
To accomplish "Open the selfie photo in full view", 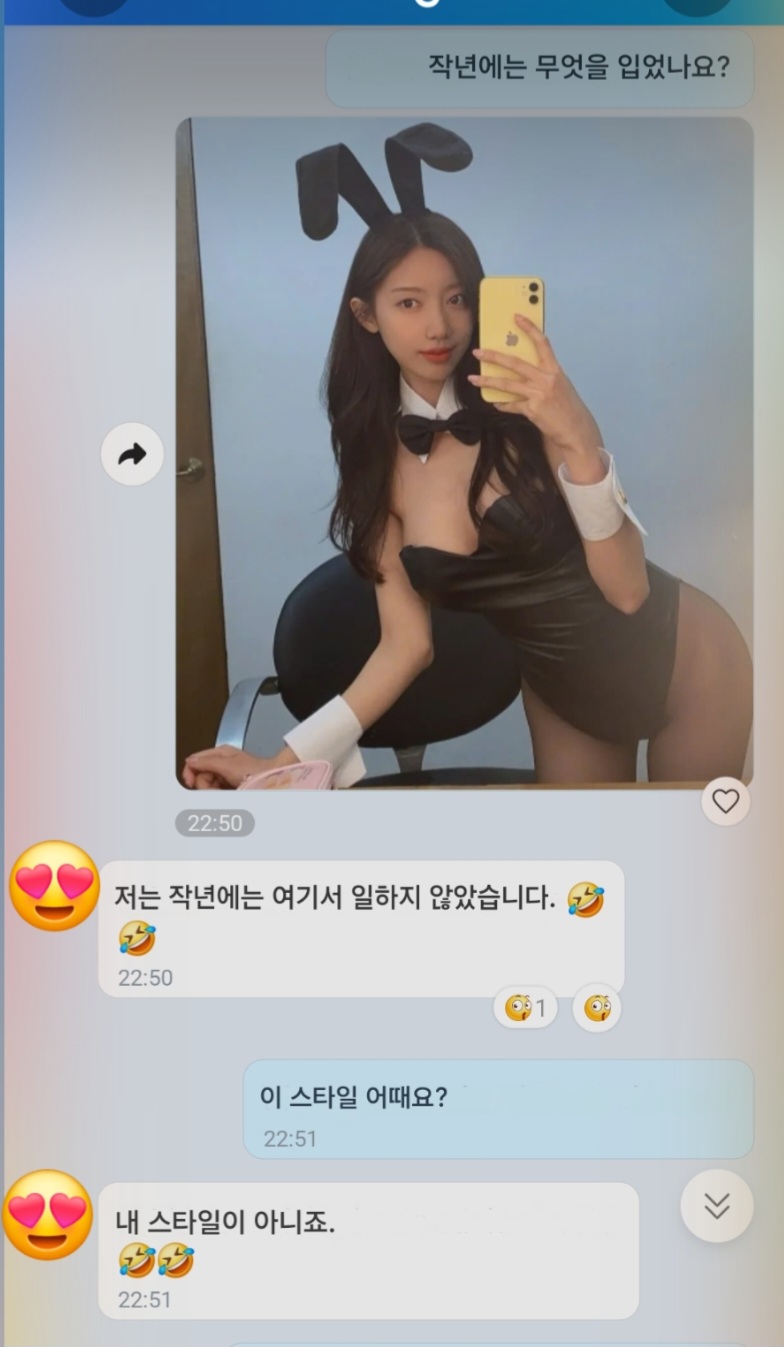I will (x=464, y=452).
